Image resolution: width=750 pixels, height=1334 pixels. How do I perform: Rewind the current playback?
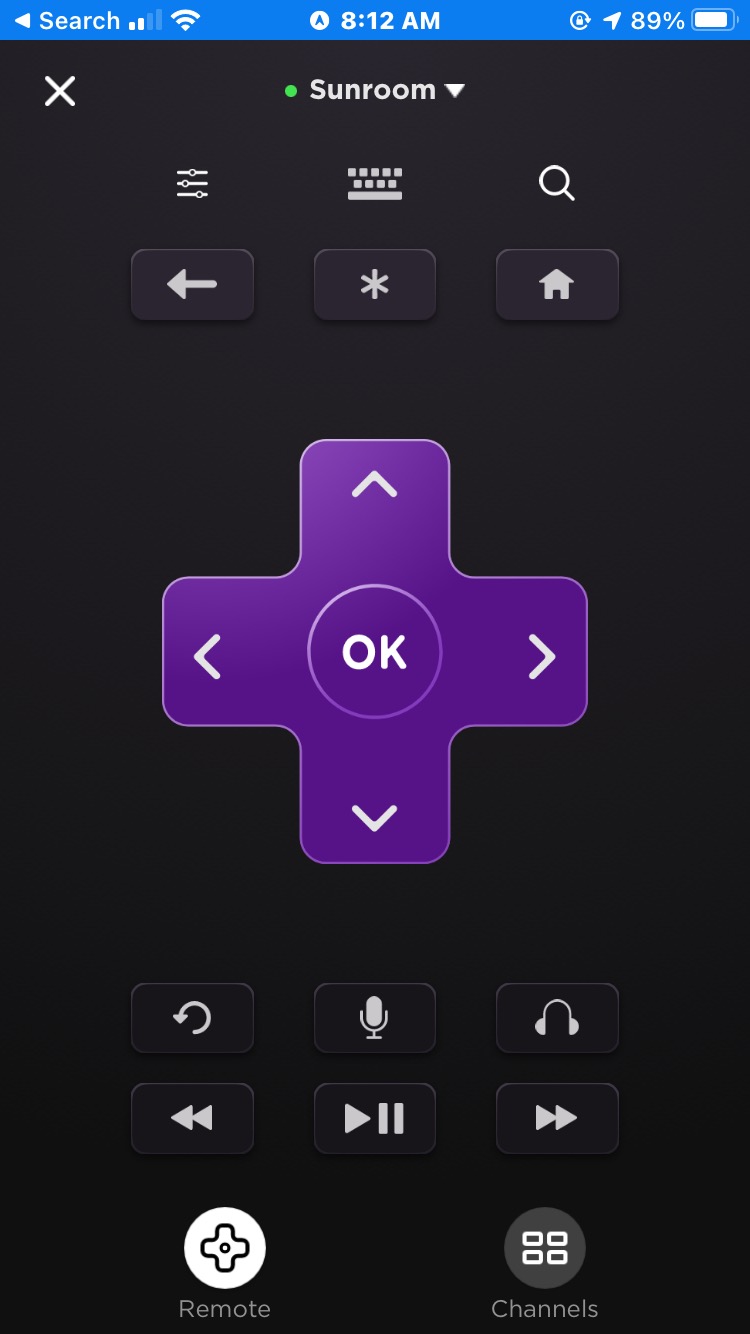click(192, 1118)
